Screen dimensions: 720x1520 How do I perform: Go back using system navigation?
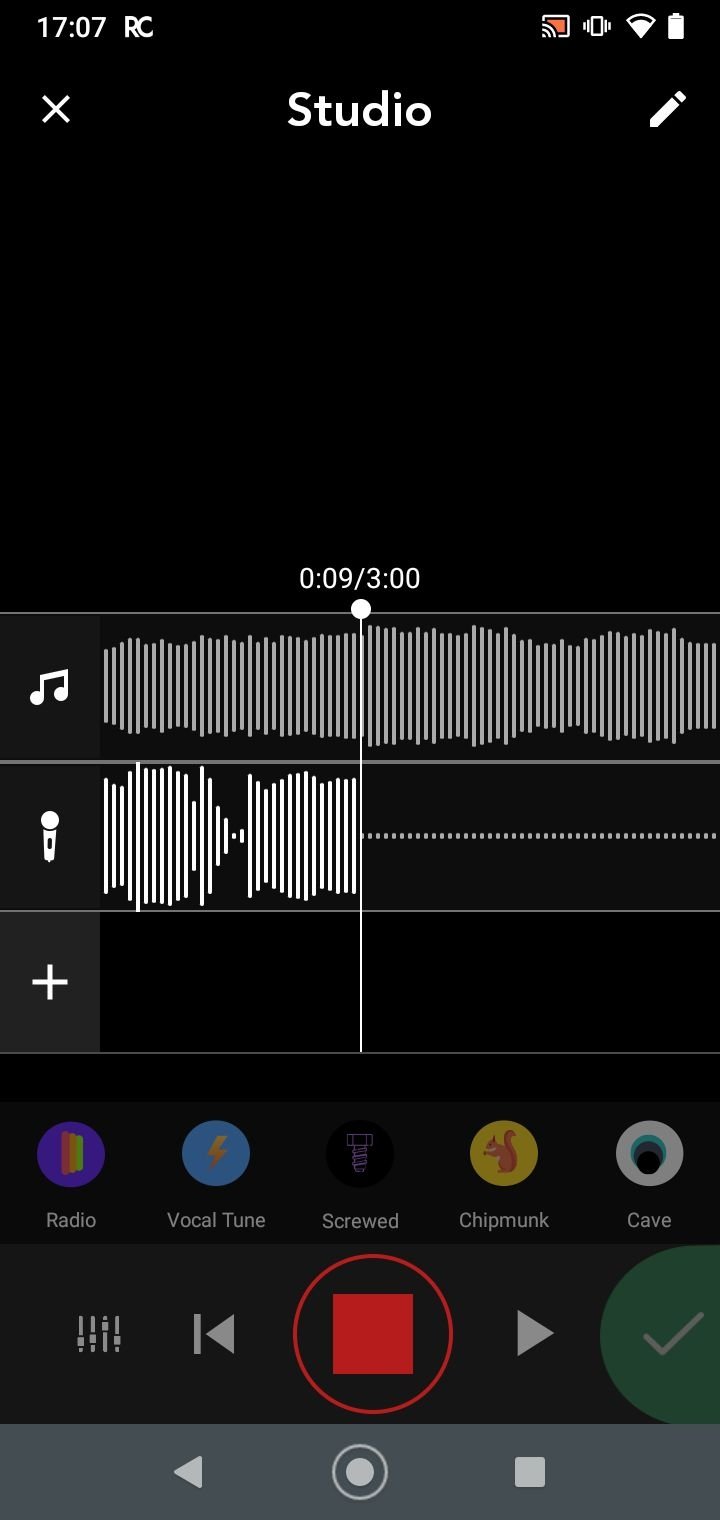point(188,1472)
